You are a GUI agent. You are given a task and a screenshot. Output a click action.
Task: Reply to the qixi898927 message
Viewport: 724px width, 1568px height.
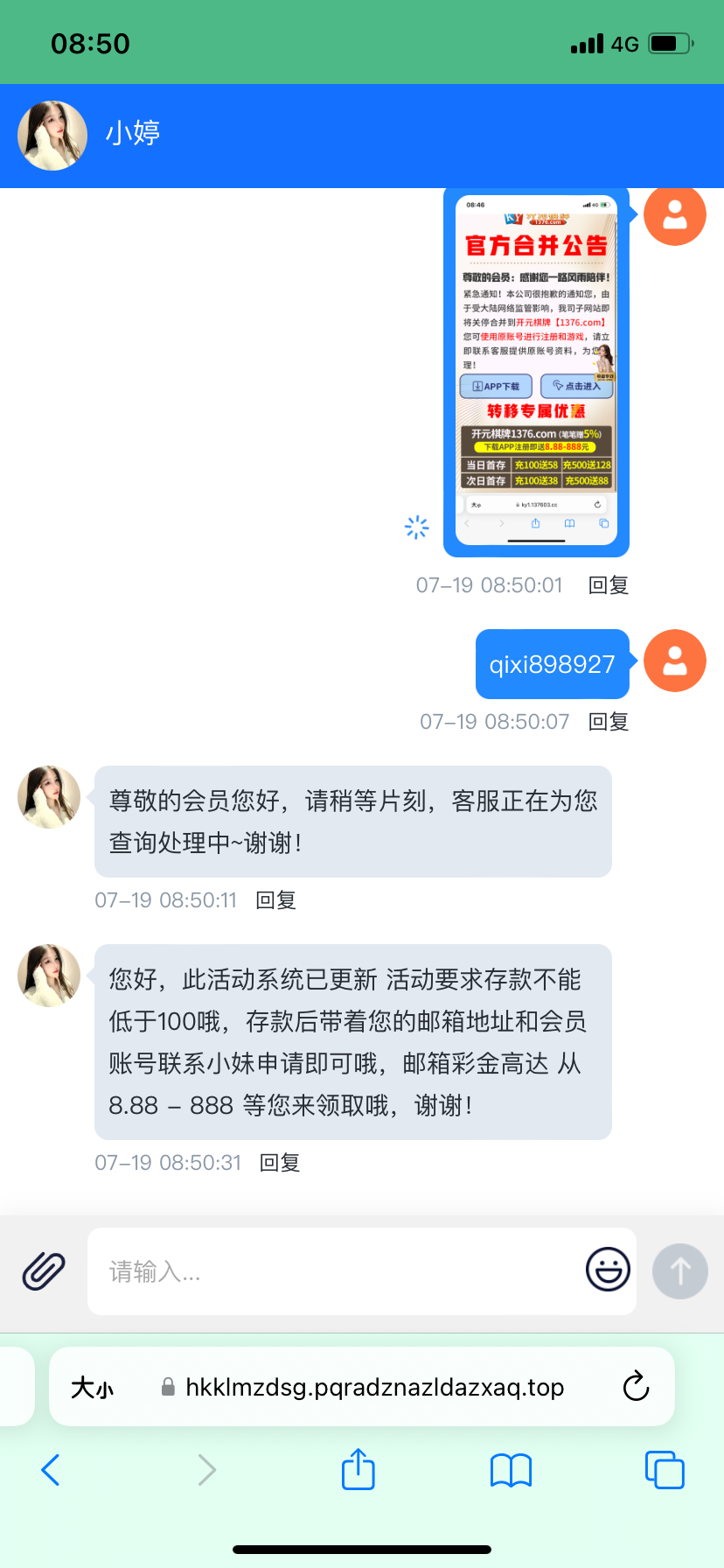point(609,722)
